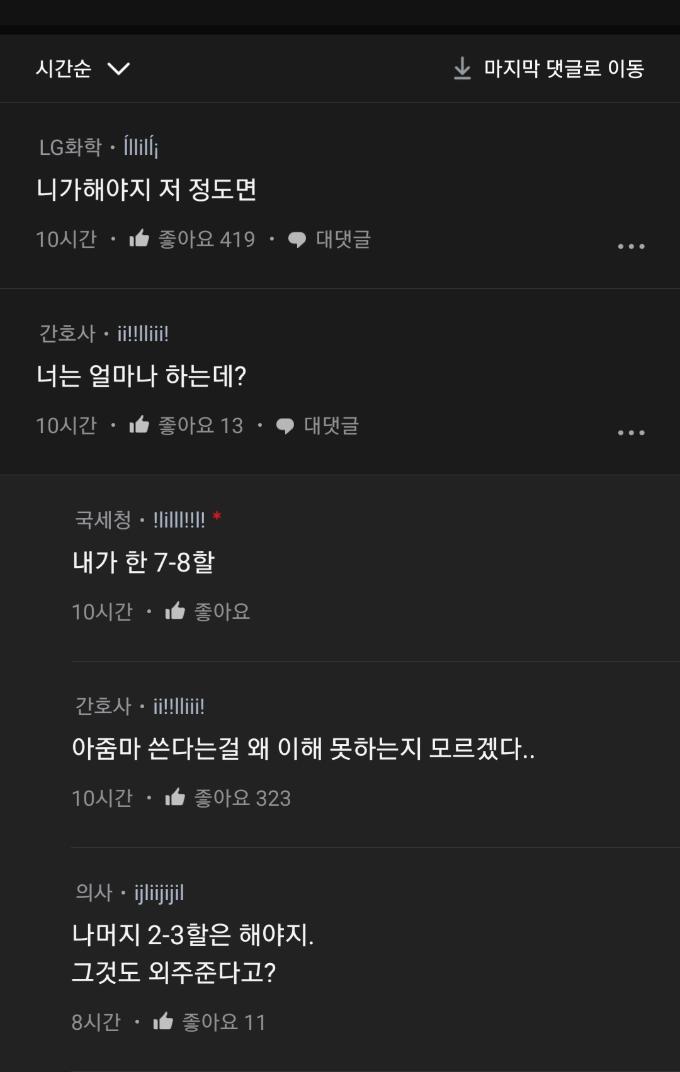This screenshot has width=680, height=1072.
Task: Like the comment '너는 얼마나 하는데?'
Action: [140, 425]
